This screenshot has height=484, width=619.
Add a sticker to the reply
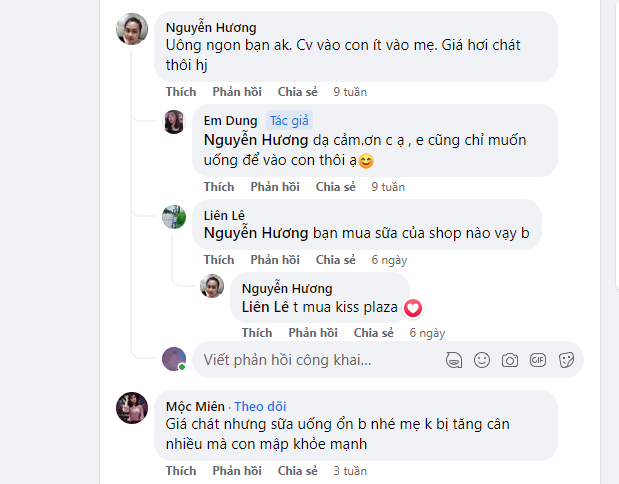click(566, 359)
